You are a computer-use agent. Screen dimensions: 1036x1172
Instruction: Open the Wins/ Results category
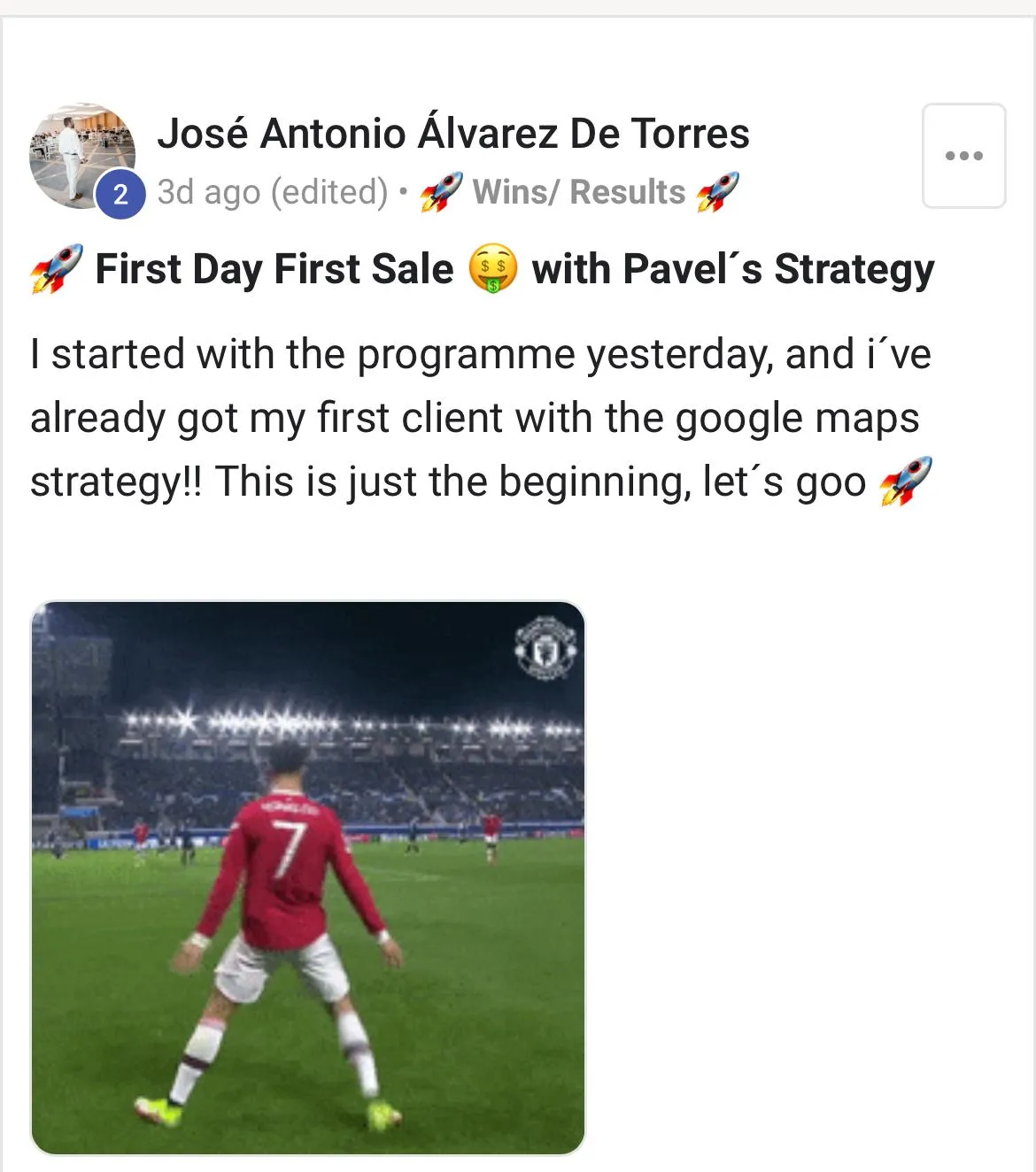[578, 192]
